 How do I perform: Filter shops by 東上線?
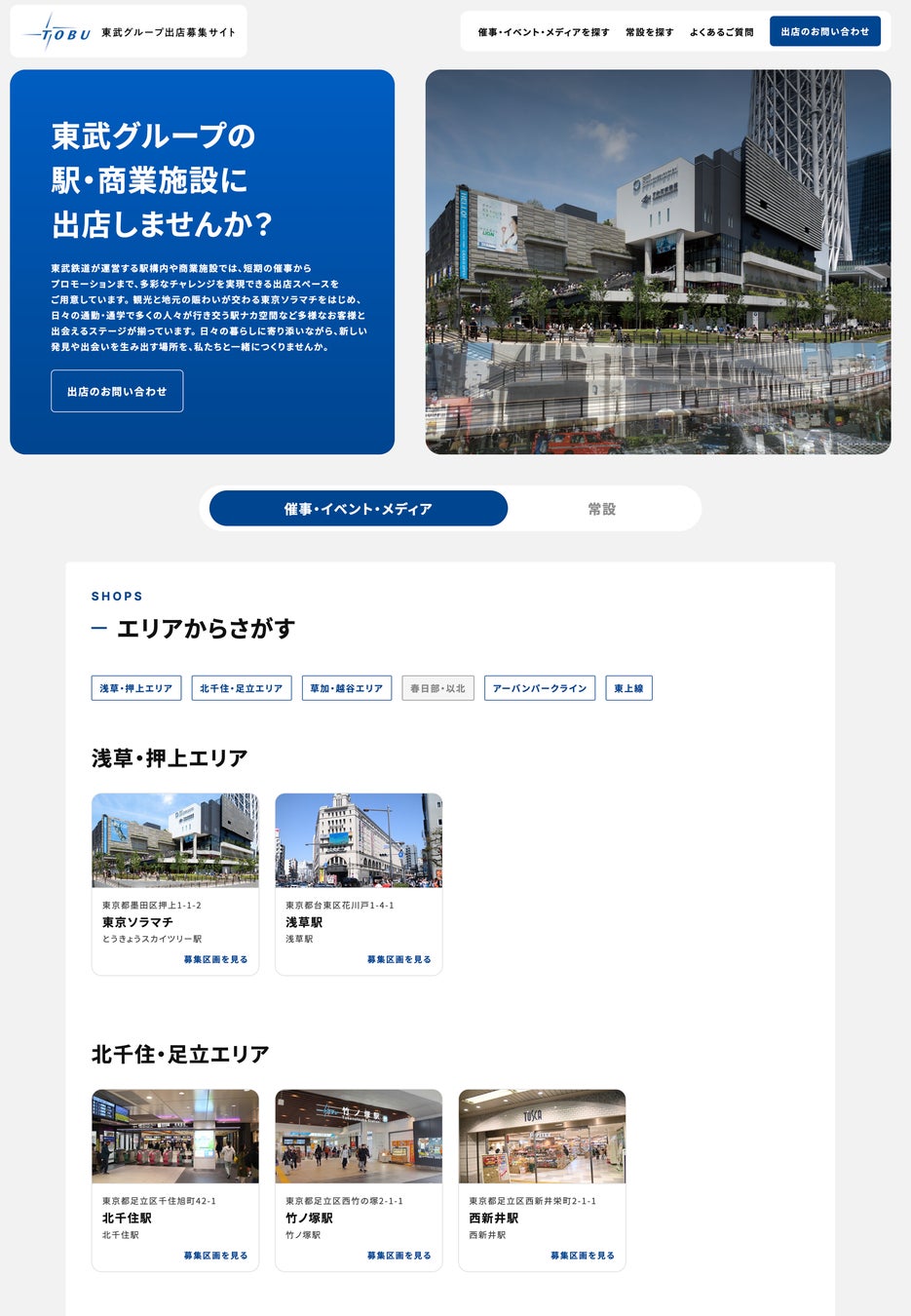(628, 687)
